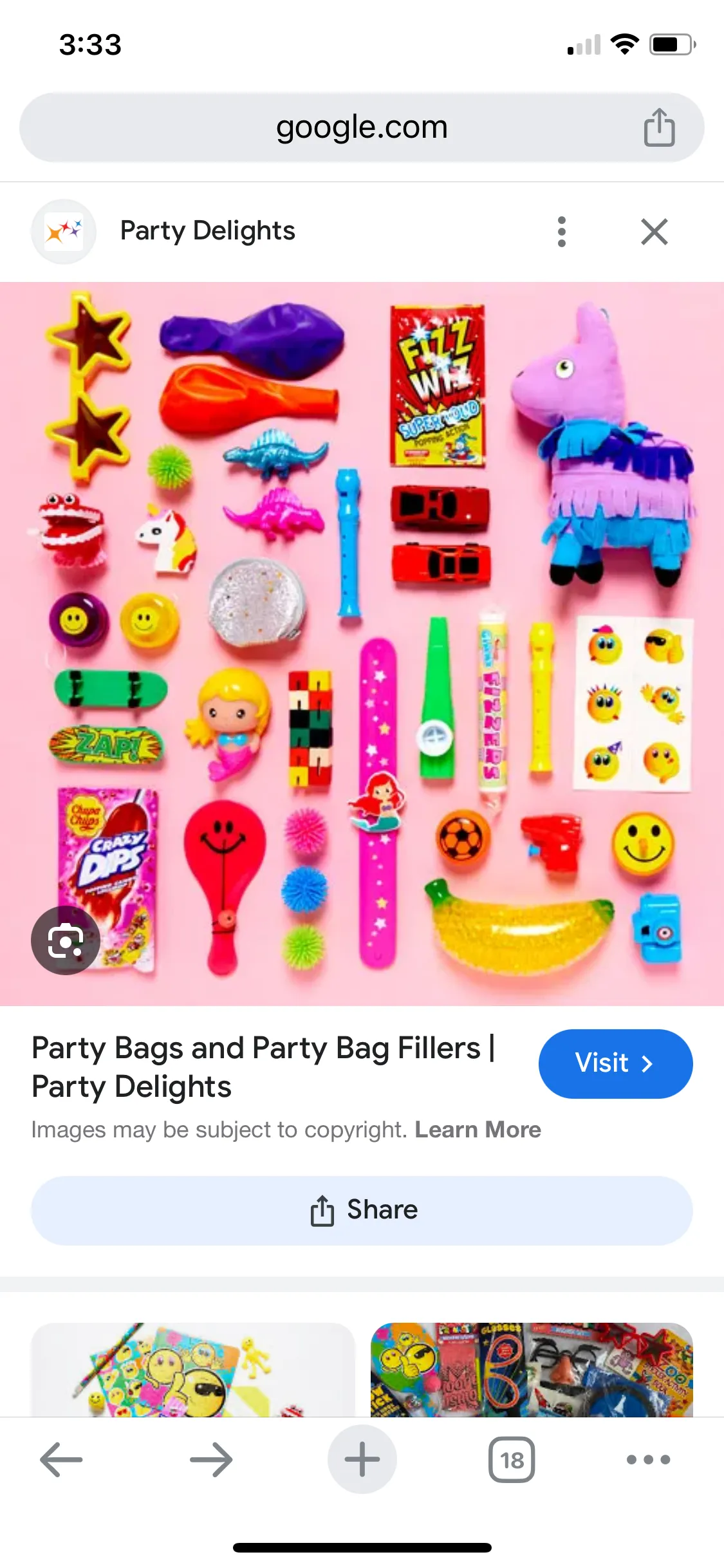The width and height of the screenshot is (724, 1568).
Task: Open a new browser tab
Action: point(362,1459)
